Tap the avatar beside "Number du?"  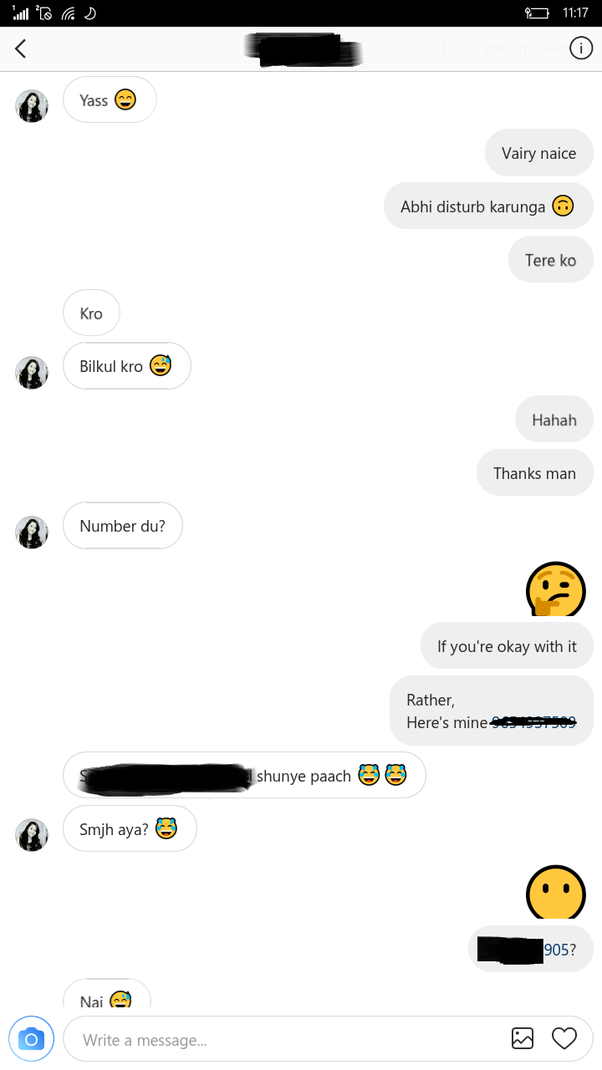click(32, 532)
